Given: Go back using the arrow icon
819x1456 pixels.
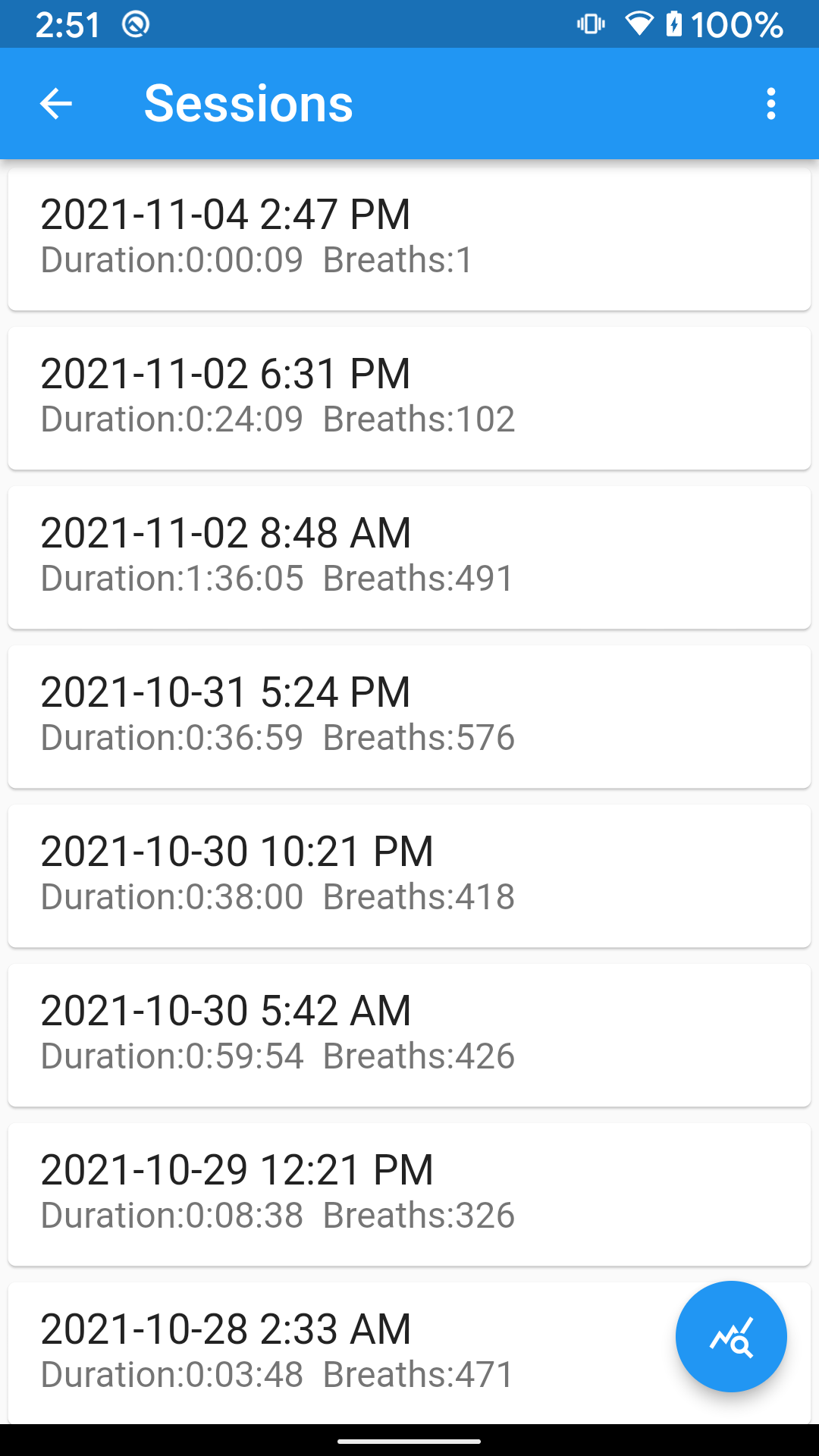Looking at the screenshot, I should pos(56,104).
